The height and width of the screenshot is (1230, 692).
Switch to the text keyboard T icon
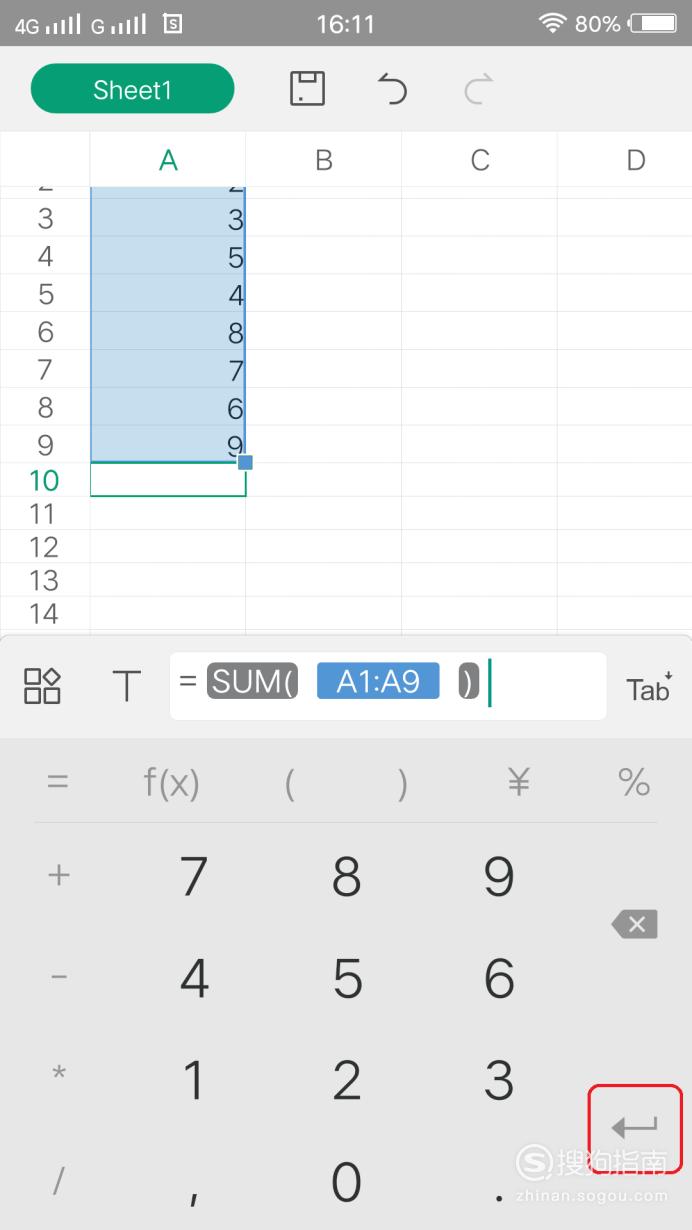coord(126,686)
